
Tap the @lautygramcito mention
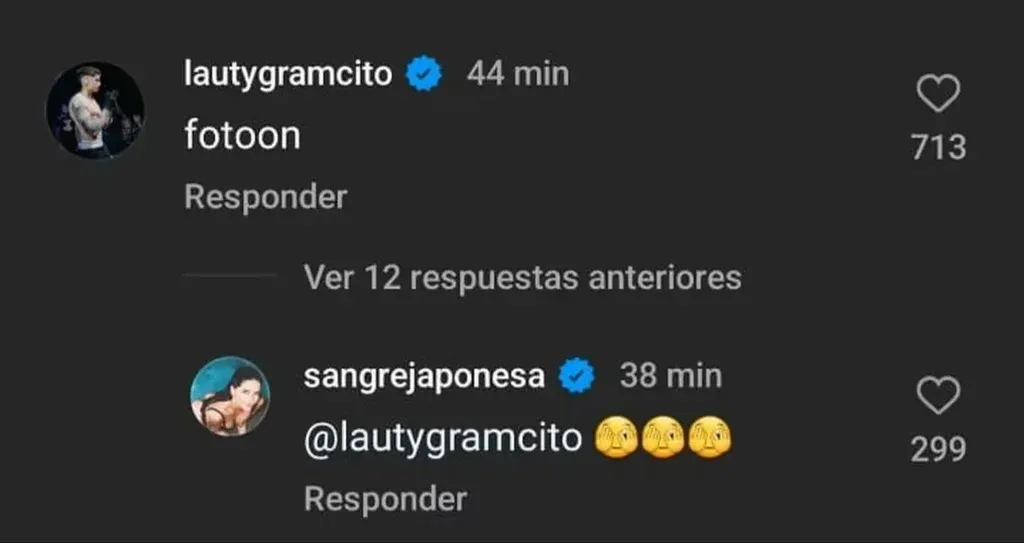(443, 438)
